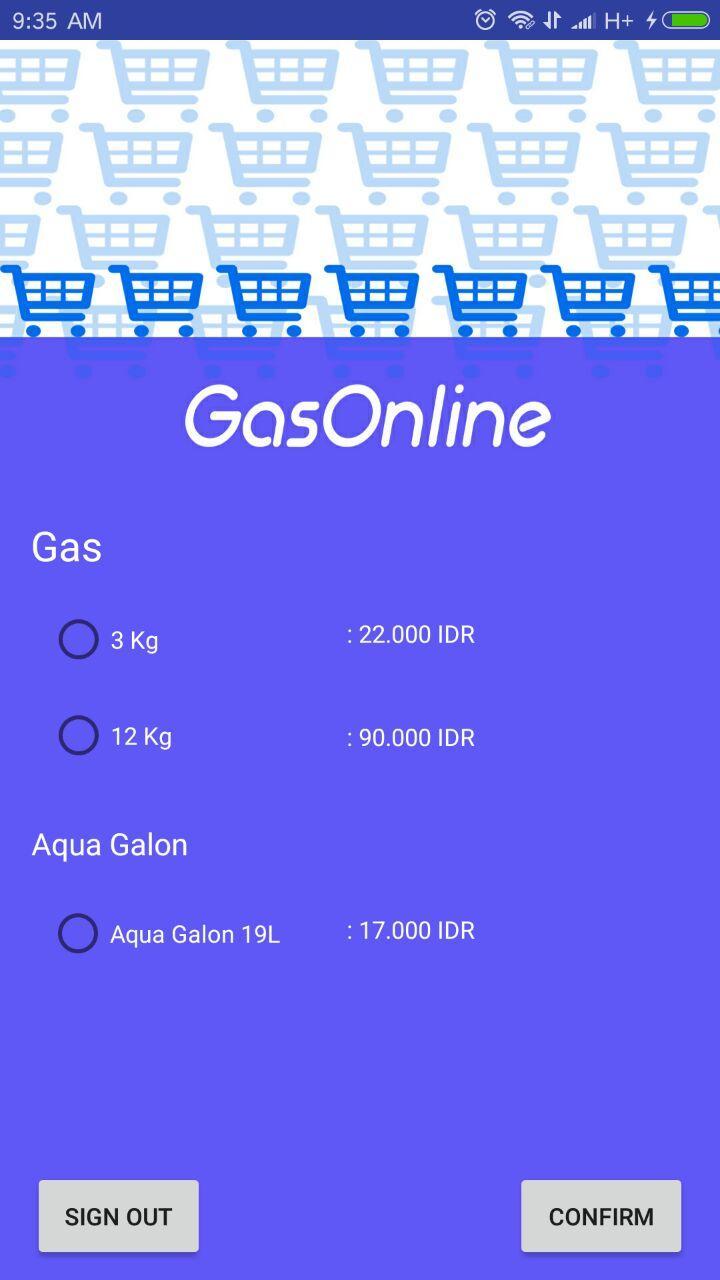The image size is (720, 1280).
Task: Select Aqua Galon 19L radio button
Action: tap(78, 933)
